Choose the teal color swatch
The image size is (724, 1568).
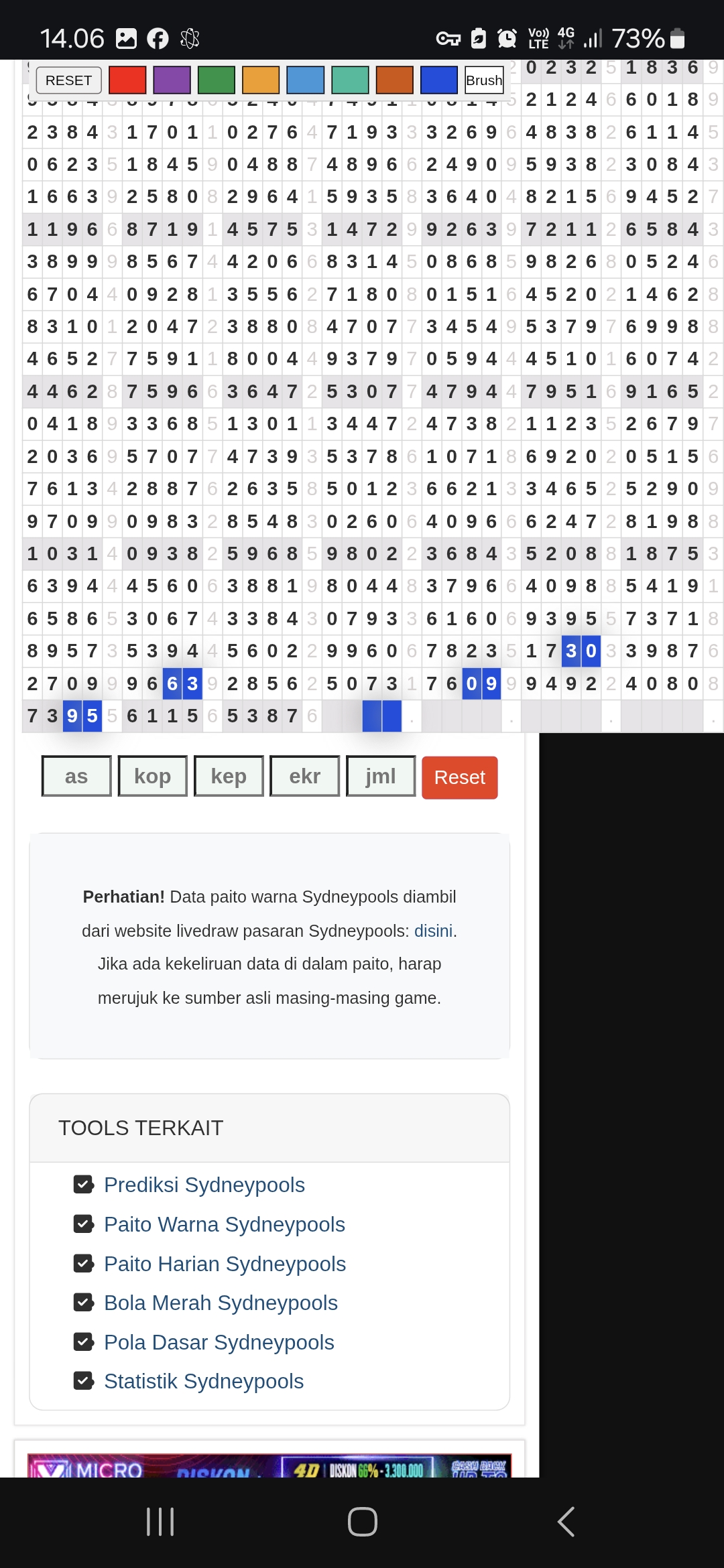(350, 80)
